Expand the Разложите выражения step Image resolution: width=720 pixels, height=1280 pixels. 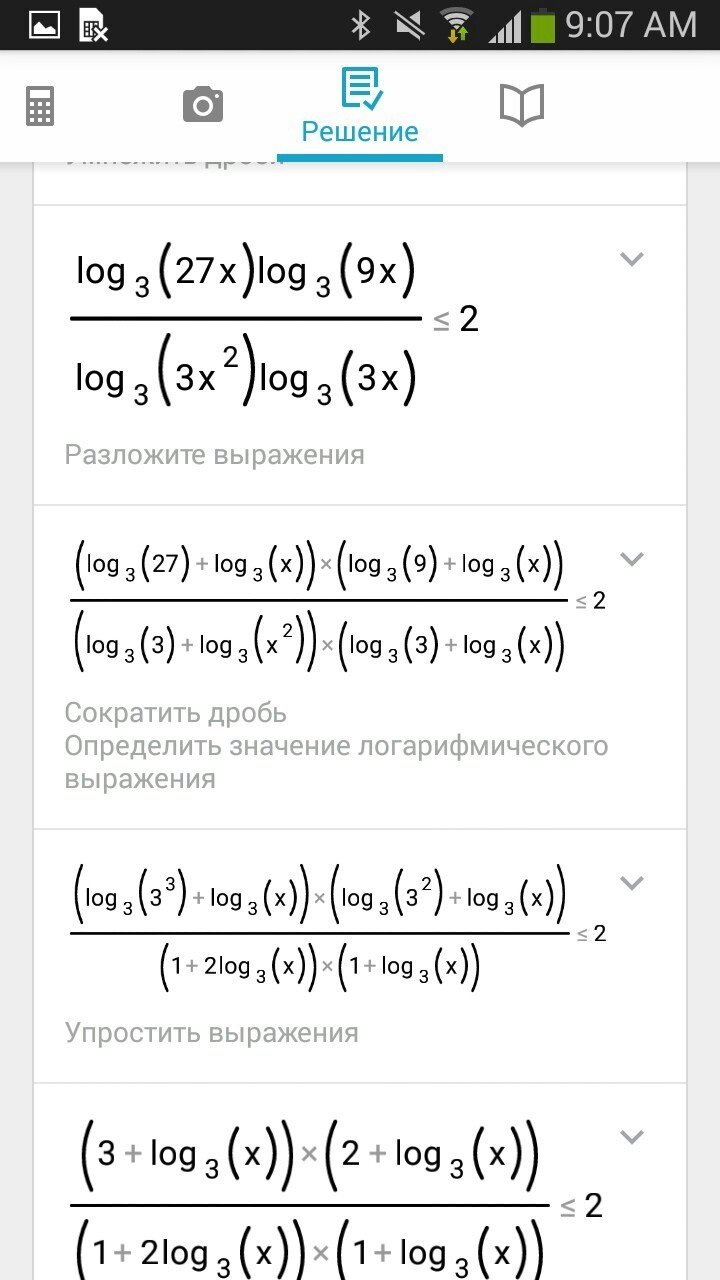pyautogui.click(x=631, y=259)
